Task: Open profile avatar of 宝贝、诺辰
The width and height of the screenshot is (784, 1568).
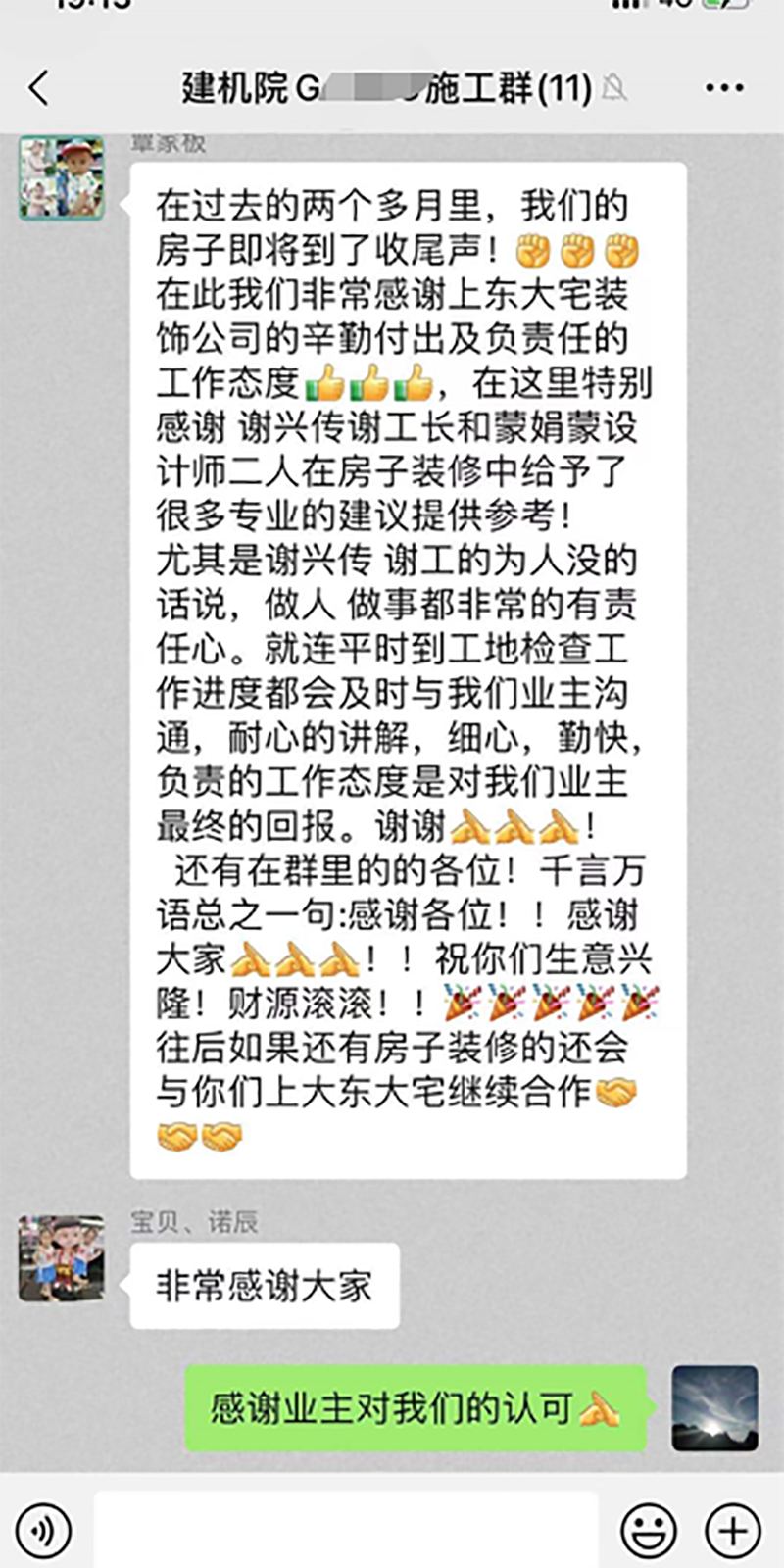Action: 62,1258
